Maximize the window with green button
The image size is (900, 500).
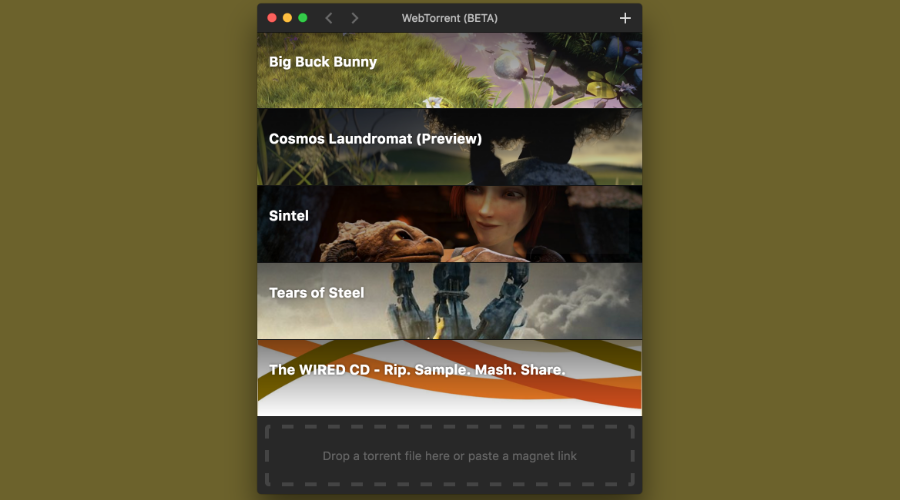tap(303, 18)
